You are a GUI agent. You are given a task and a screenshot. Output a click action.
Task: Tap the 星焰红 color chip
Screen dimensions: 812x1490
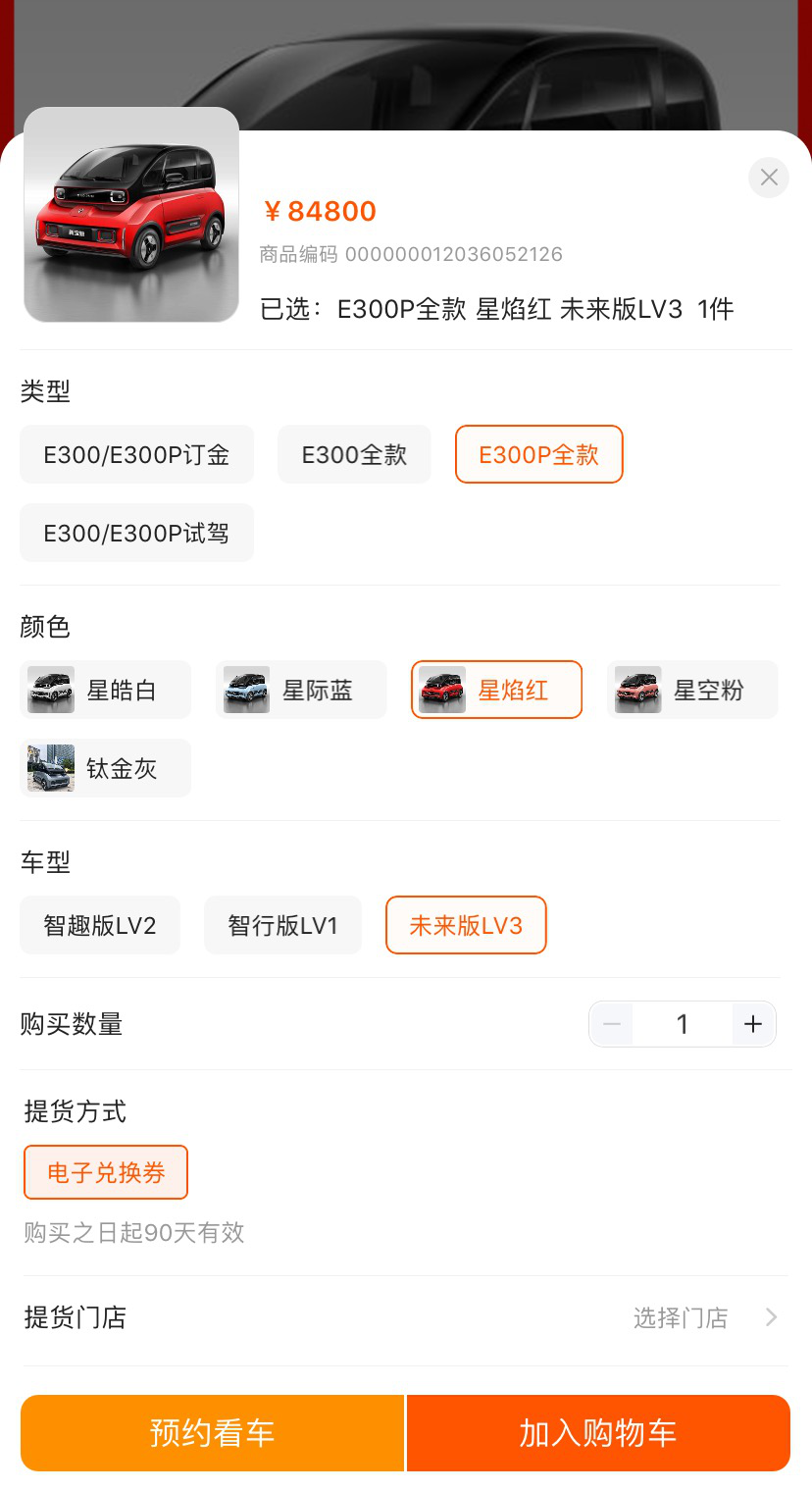[x=496, y=690]
